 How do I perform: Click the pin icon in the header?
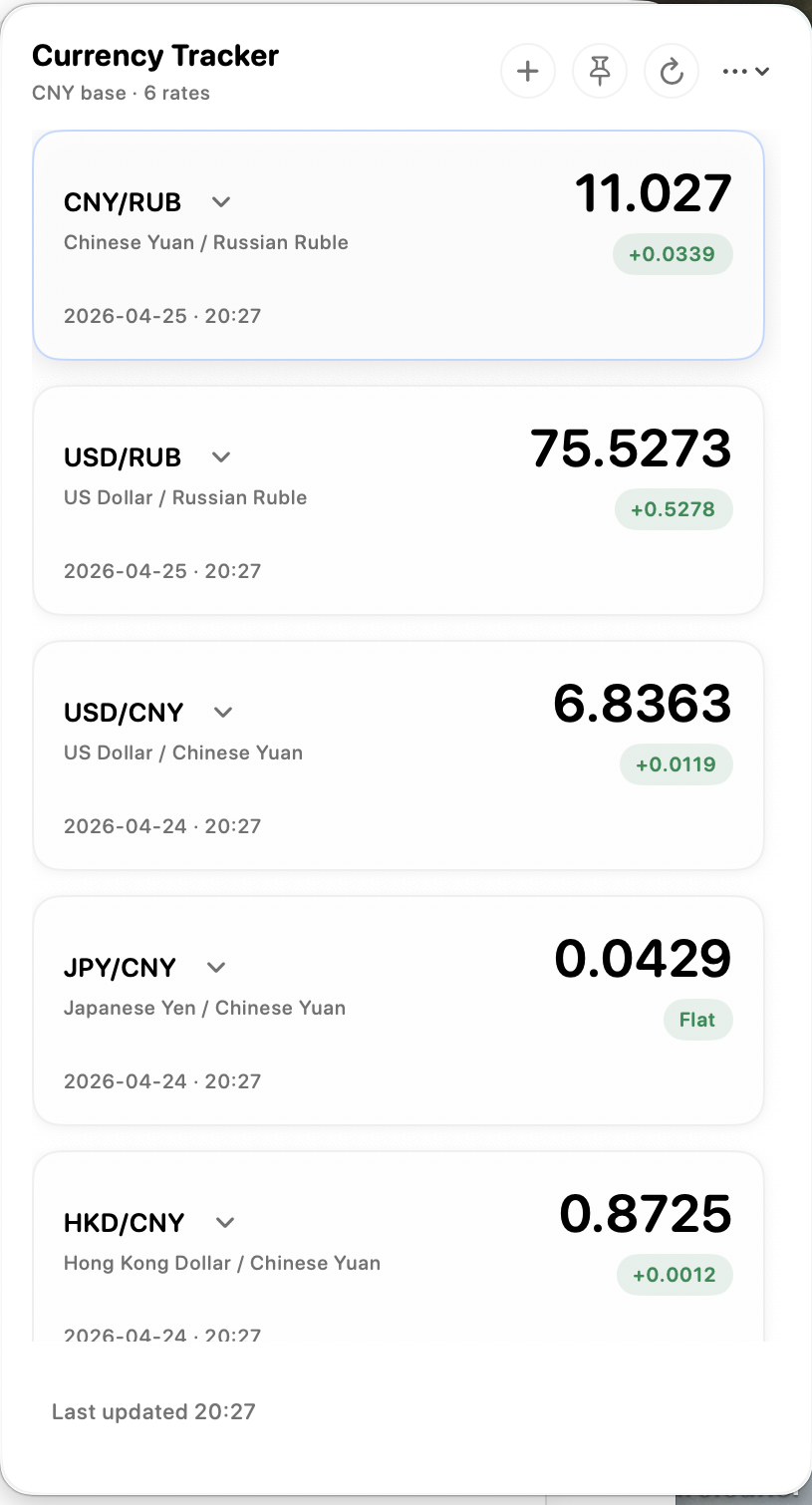click(600, 71)
